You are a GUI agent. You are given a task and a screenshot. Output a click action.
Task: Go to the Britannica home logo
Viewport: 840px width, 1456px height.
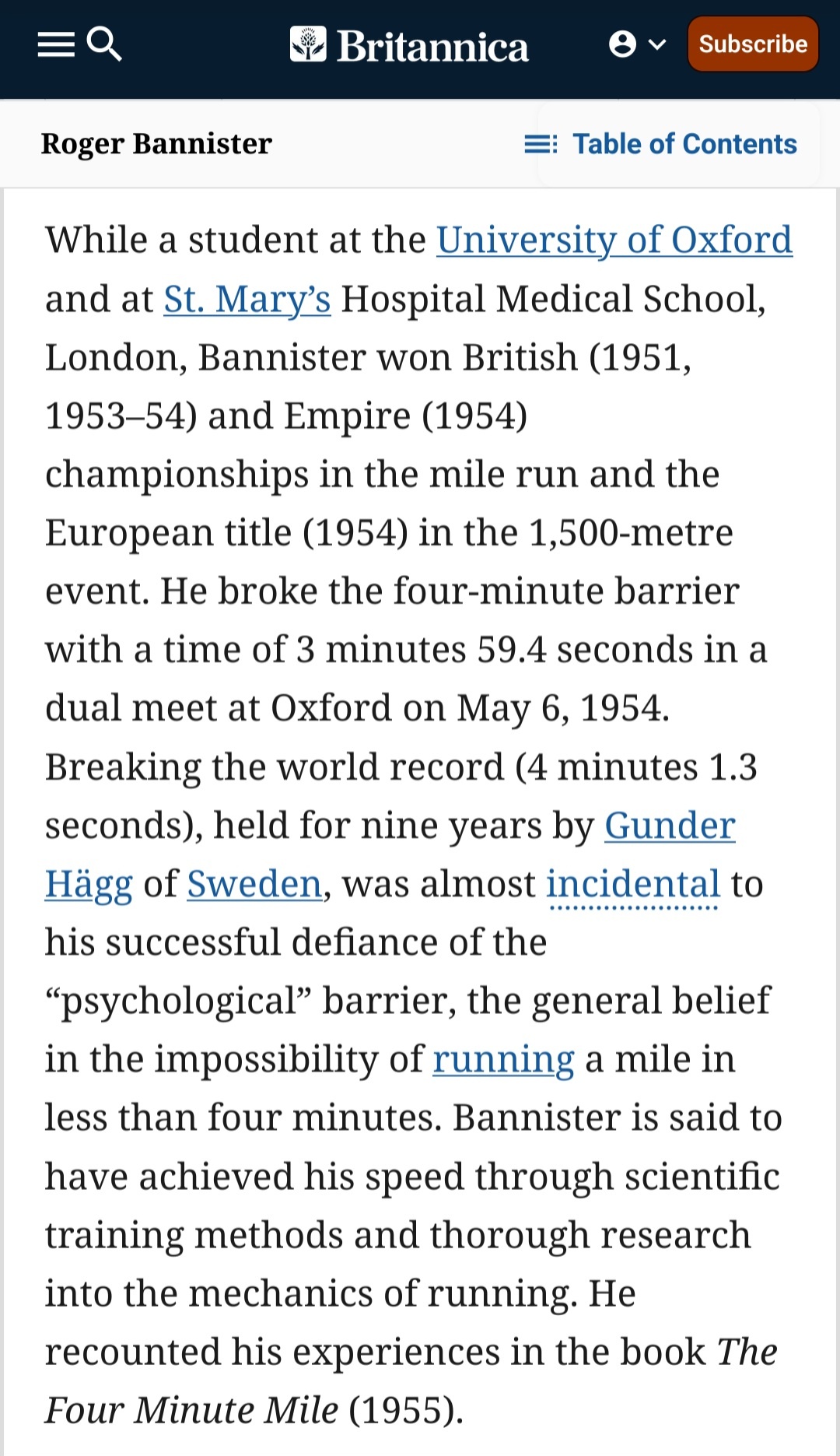pyautogui.click(x=409, y=45)
